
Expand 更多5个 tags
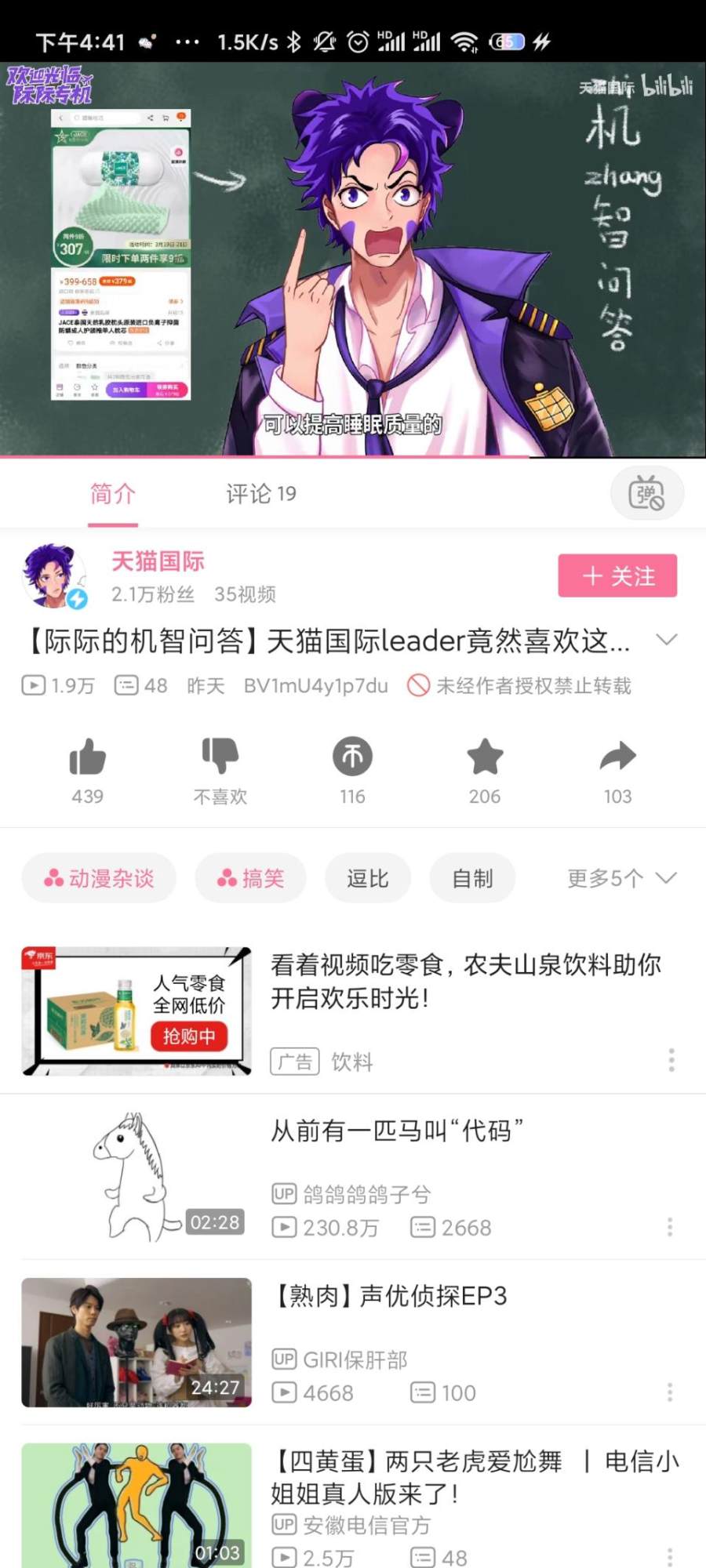620,878
